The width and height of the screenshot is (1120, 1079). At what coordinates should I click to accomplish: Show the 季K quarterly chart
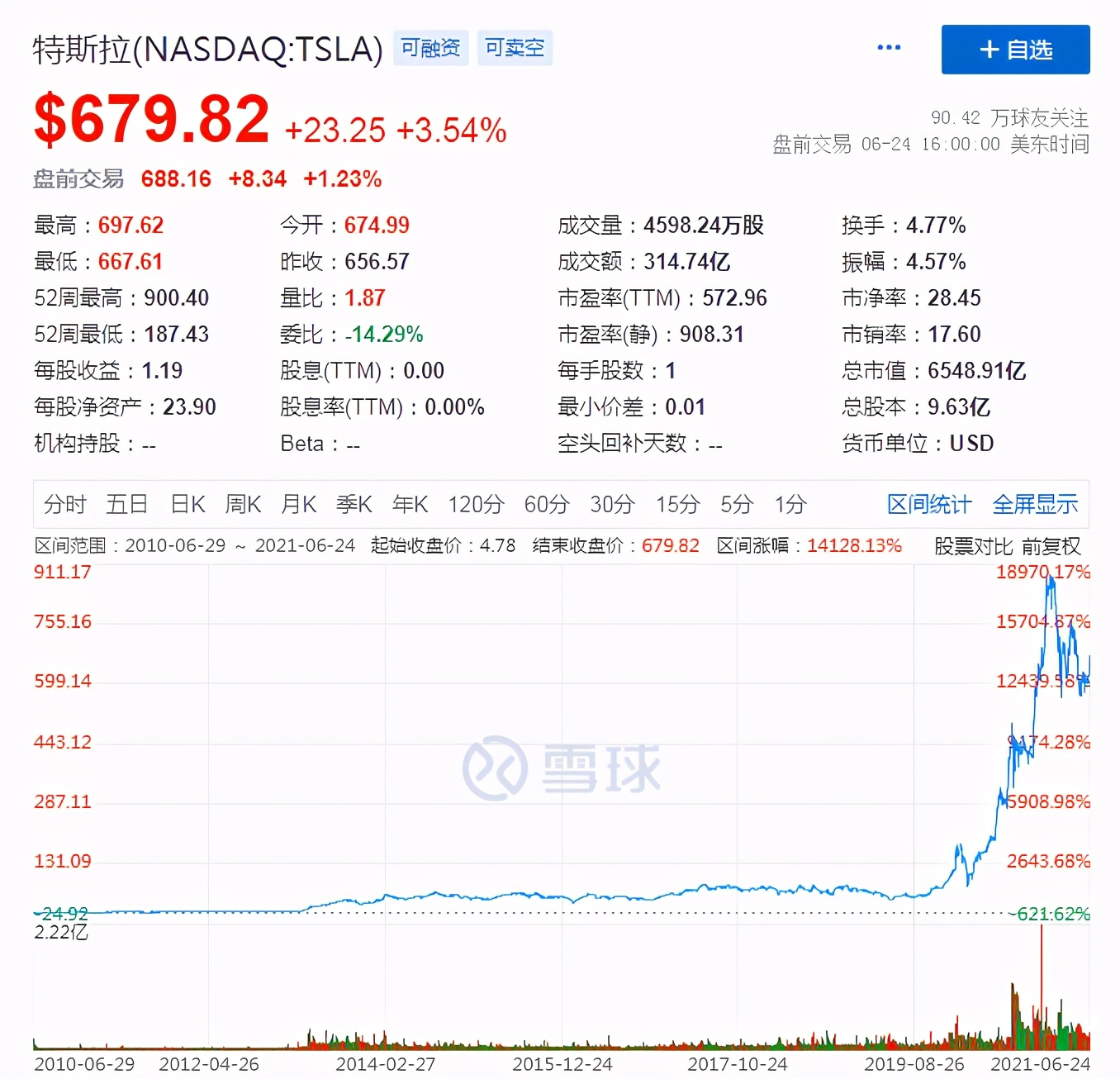(354, 504)
